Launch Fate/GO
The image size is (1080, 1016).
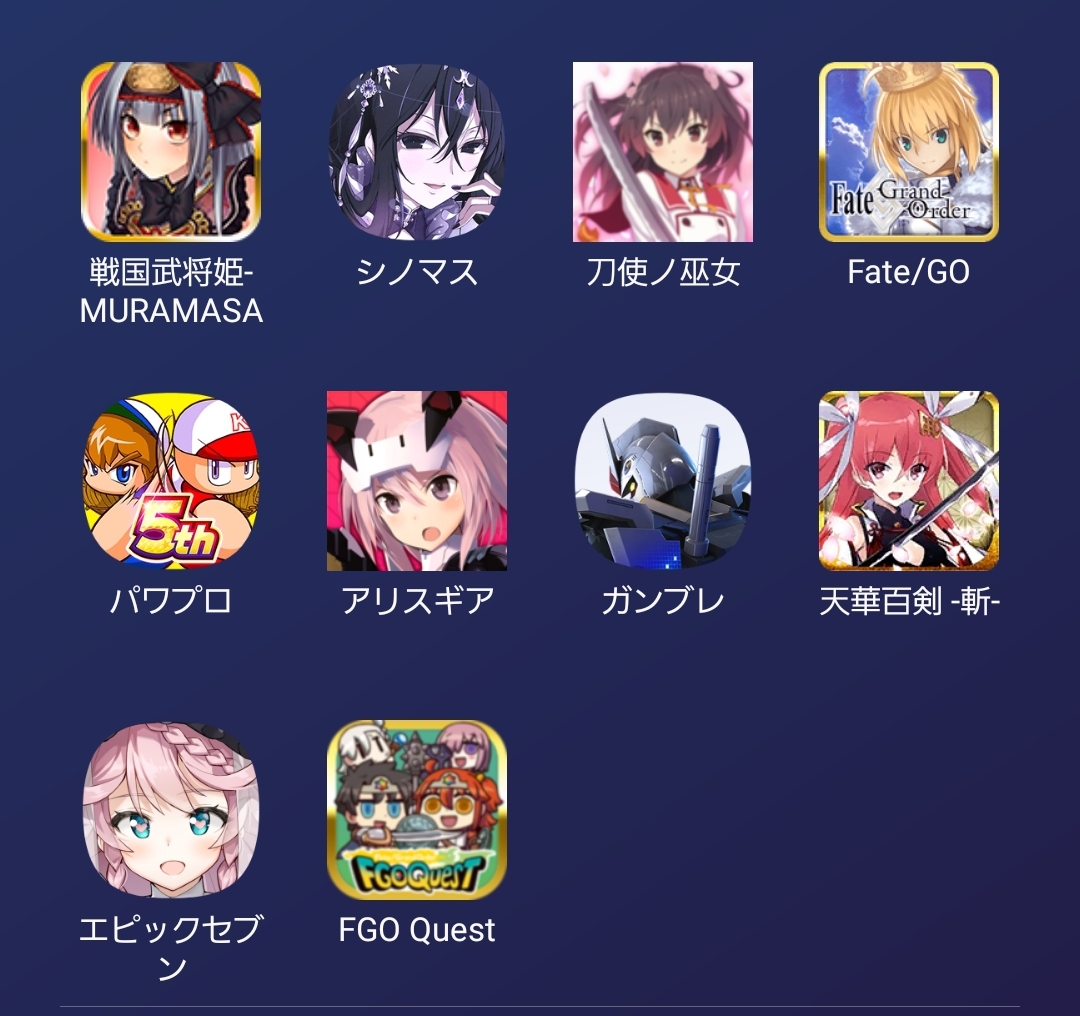pyautogui.click(x=908, y=152)
